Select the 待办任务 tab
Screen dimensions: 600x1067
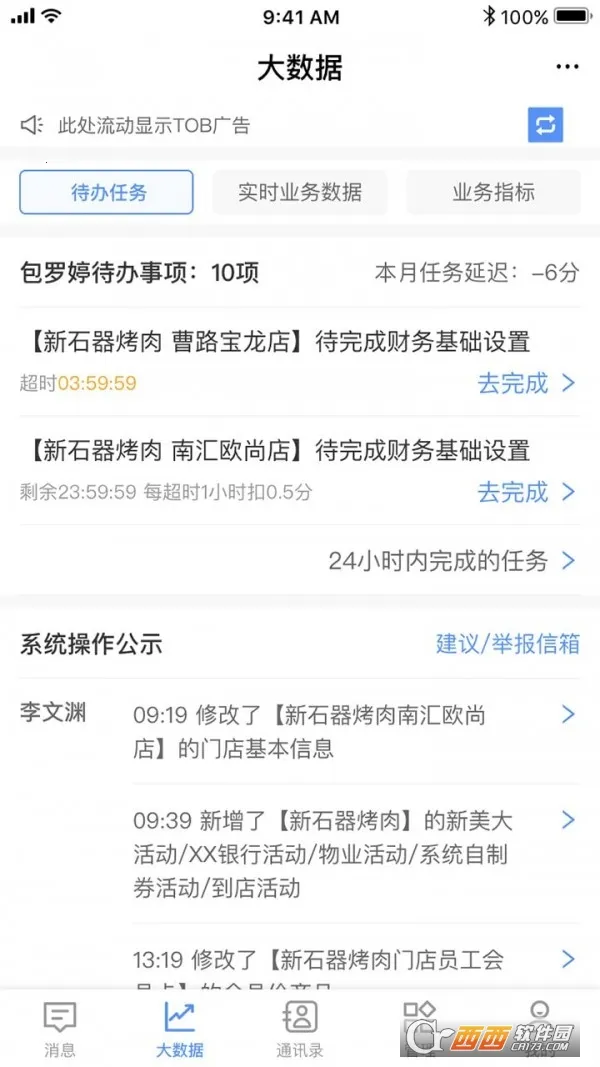(106, 192)
